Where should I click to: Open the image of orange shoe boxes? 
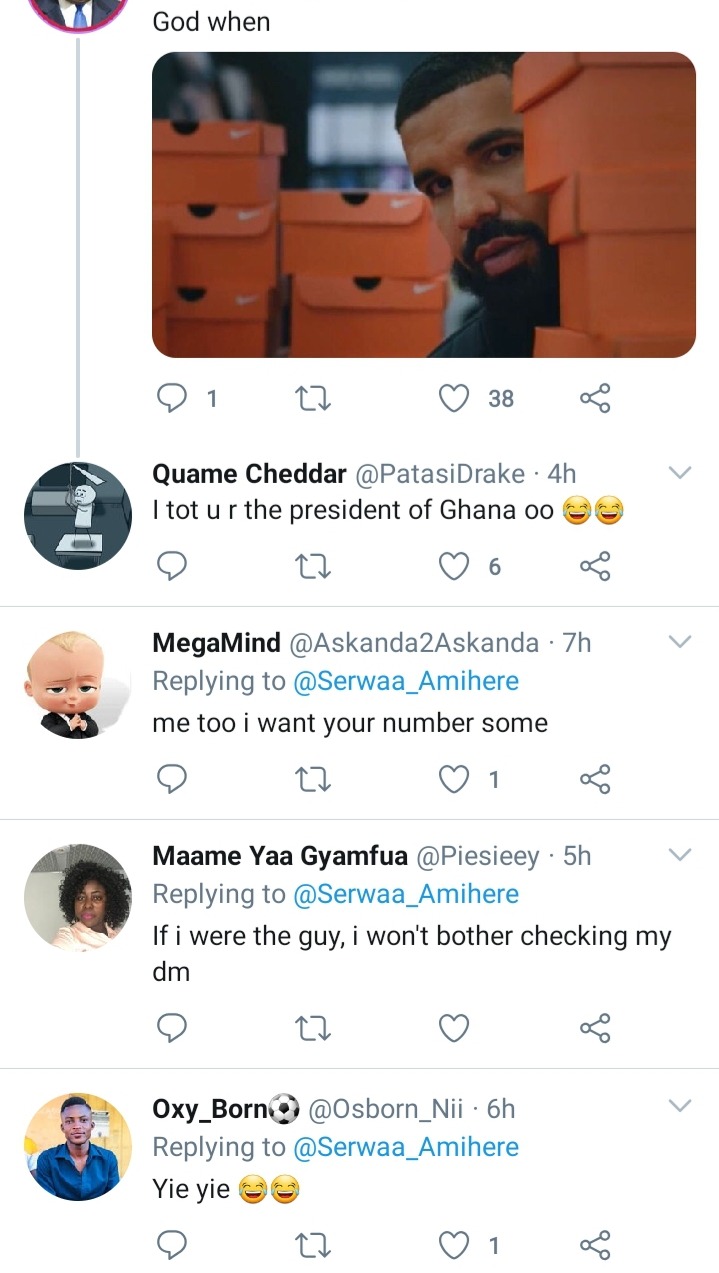(423, 205)
